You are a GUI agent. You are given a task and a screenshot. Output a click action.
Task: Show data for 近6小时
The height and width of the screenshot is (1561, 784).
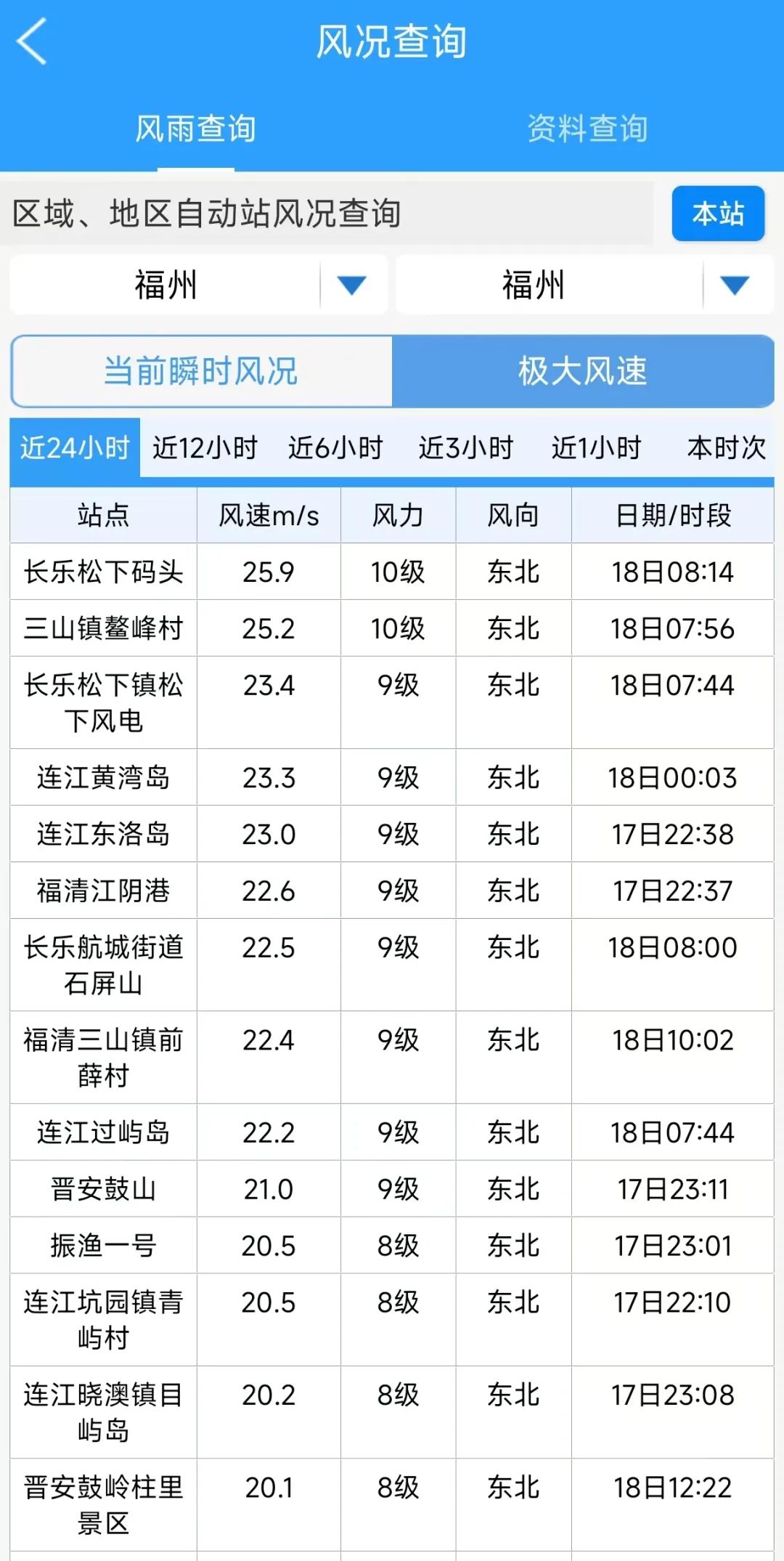(335, 447)
